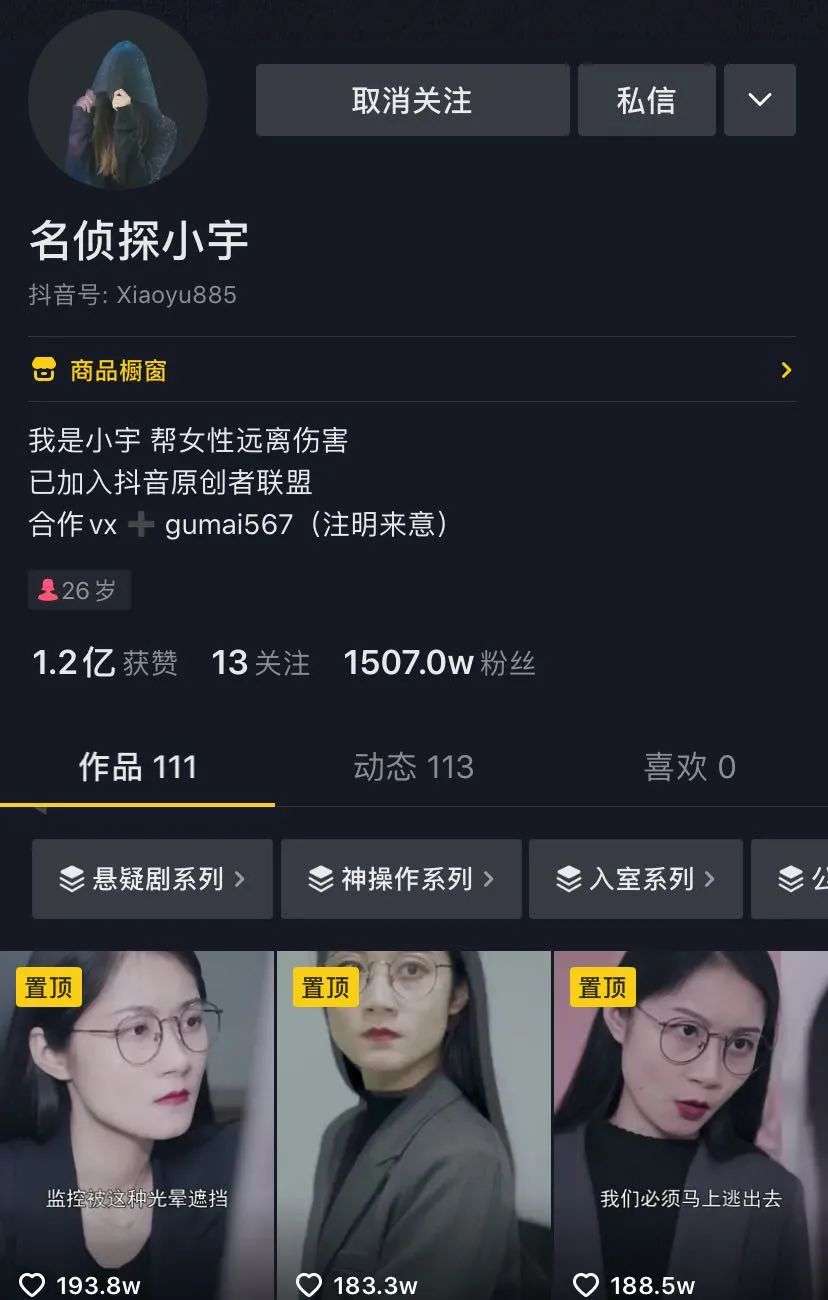The image size is (828, 1300).
Task: Open the 悬疑剧系列 collection
Action: (x=152, y=879)
